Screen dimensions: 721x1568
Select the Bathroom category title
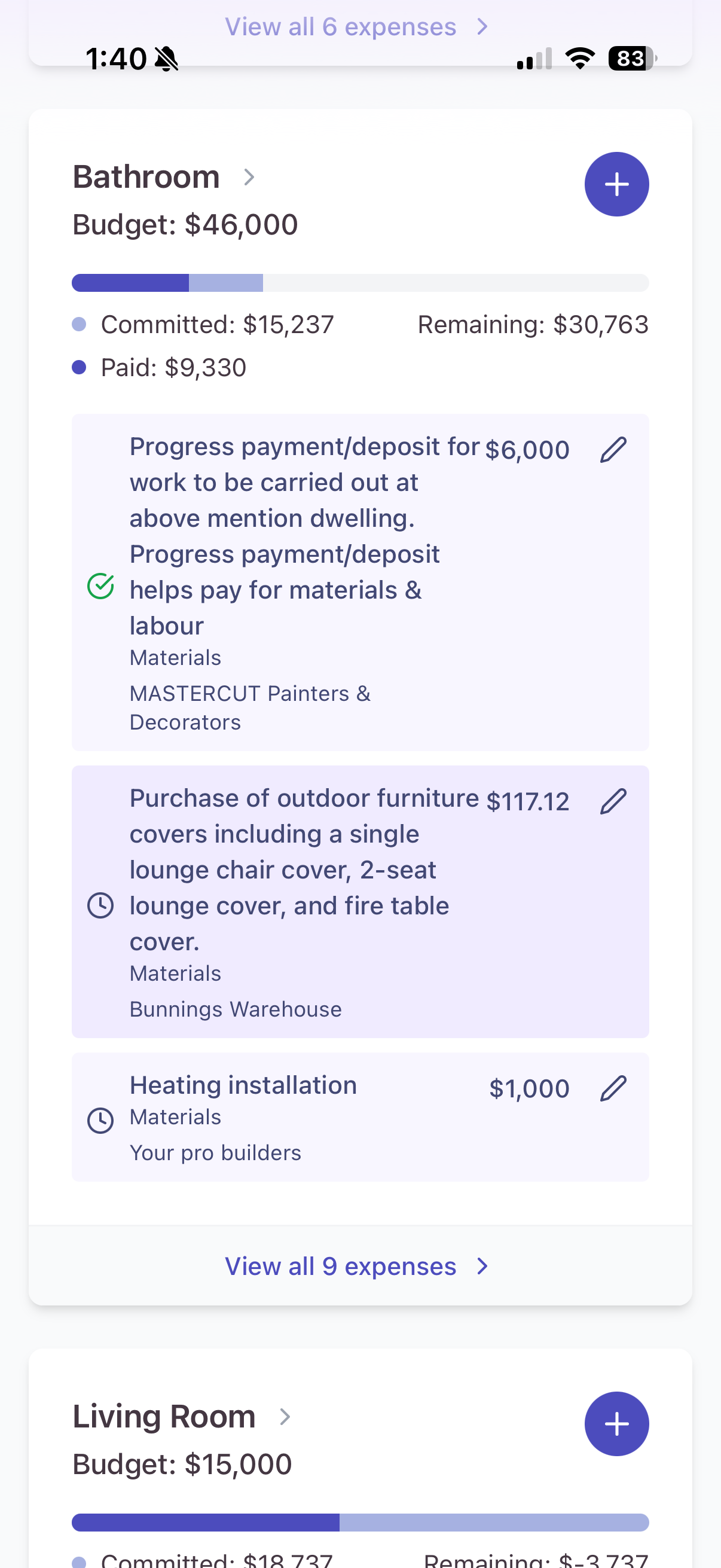[x=145, y=176]
